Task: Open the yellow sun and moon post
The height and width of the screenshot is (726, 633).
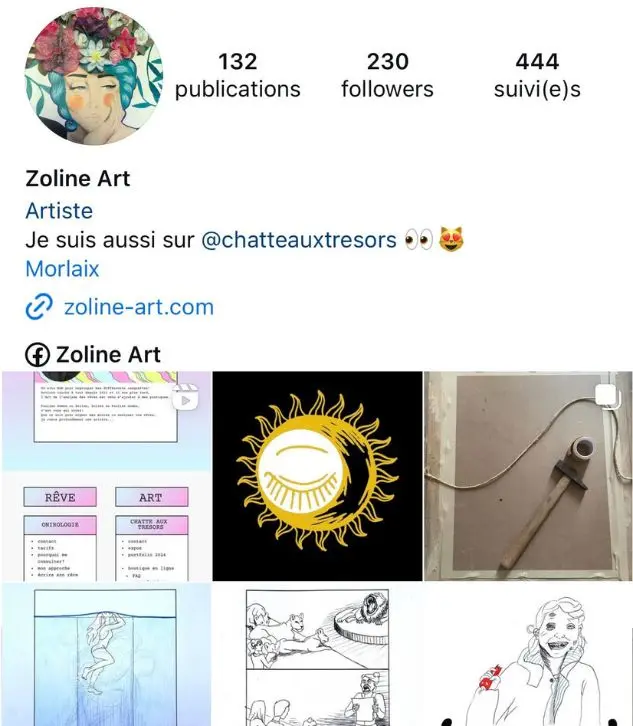Action: [317, 475]
